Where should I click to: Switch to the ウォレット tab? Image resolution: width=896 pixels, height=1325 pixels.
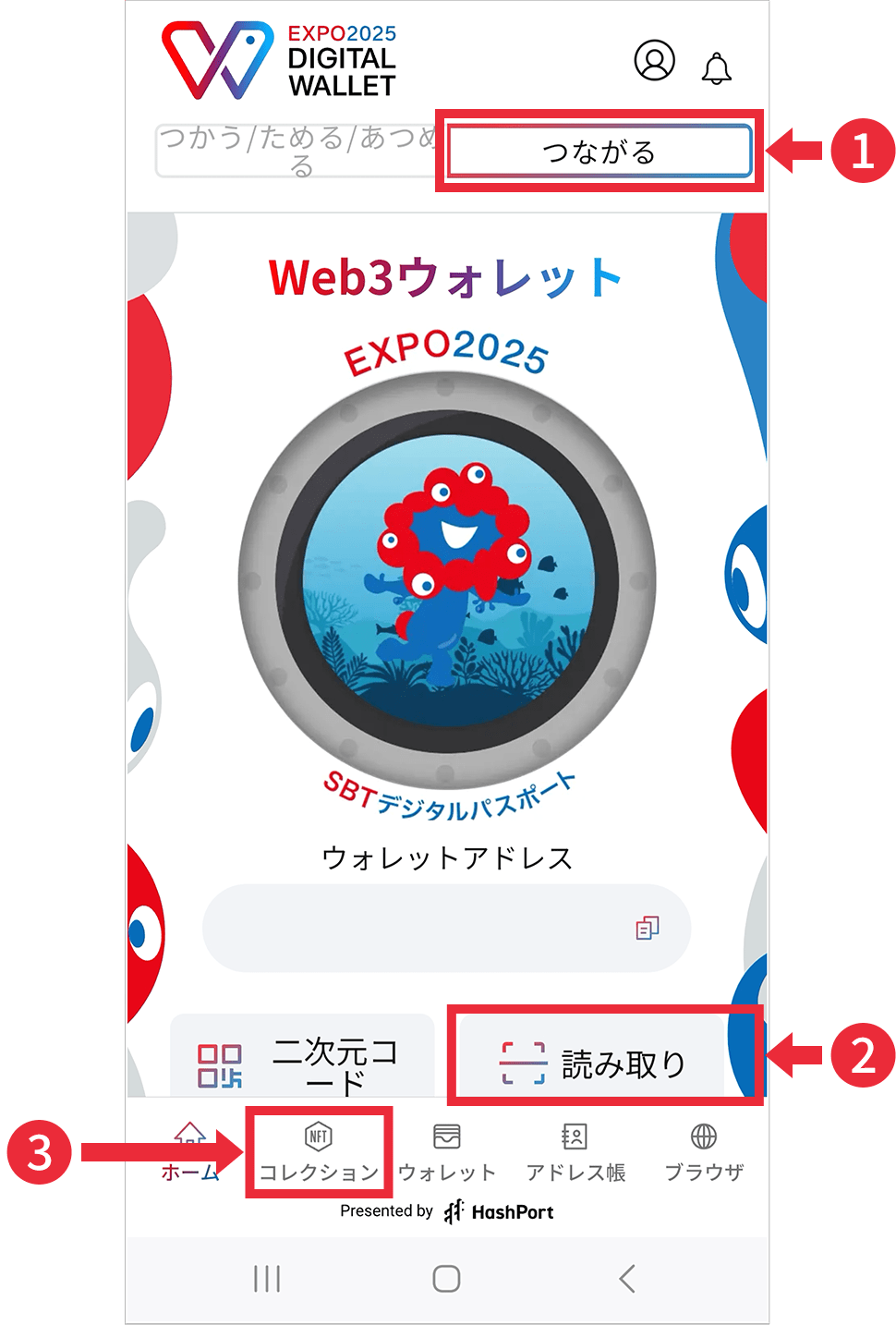(x=447, y=1151)
